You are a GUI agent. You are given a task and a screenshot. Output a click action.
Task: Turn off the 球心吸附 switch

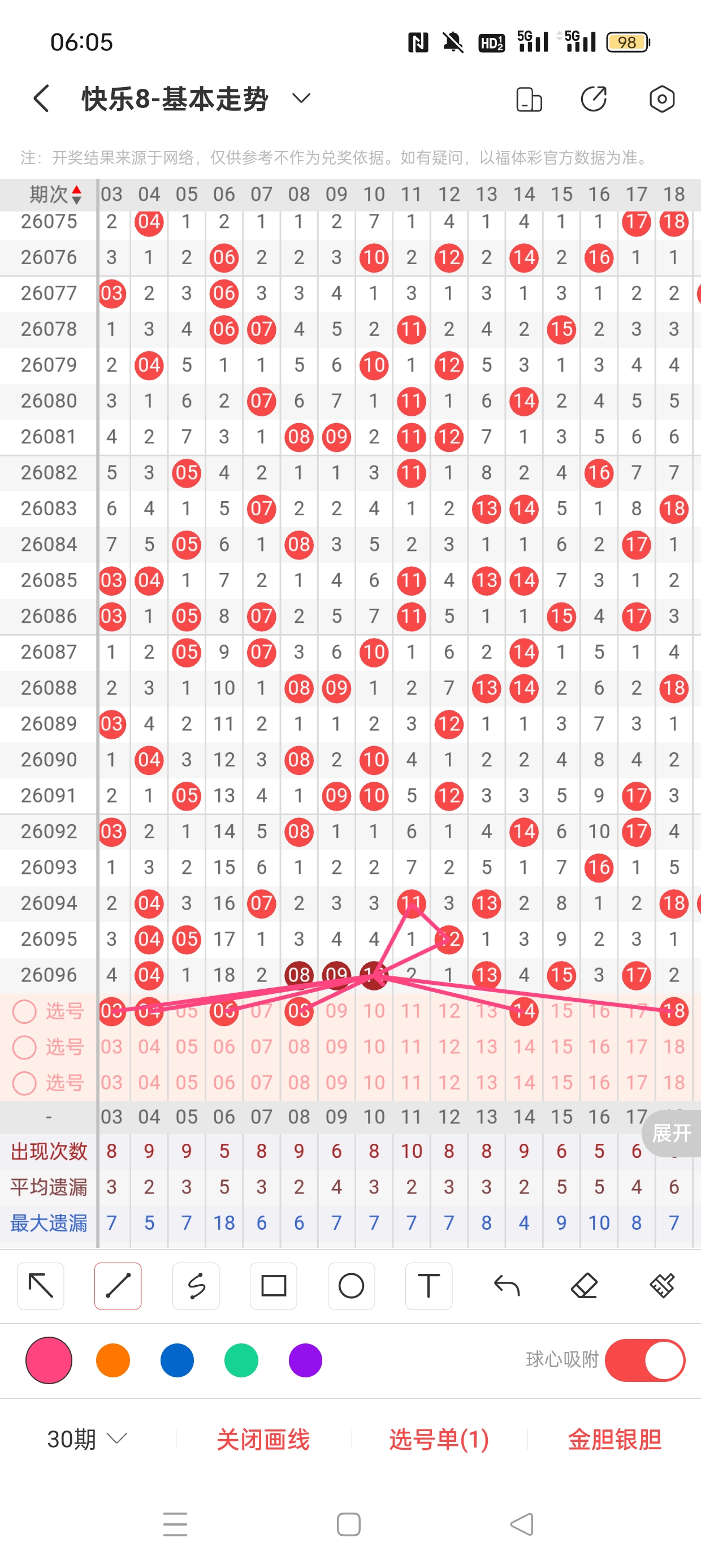pos(645,1360)
